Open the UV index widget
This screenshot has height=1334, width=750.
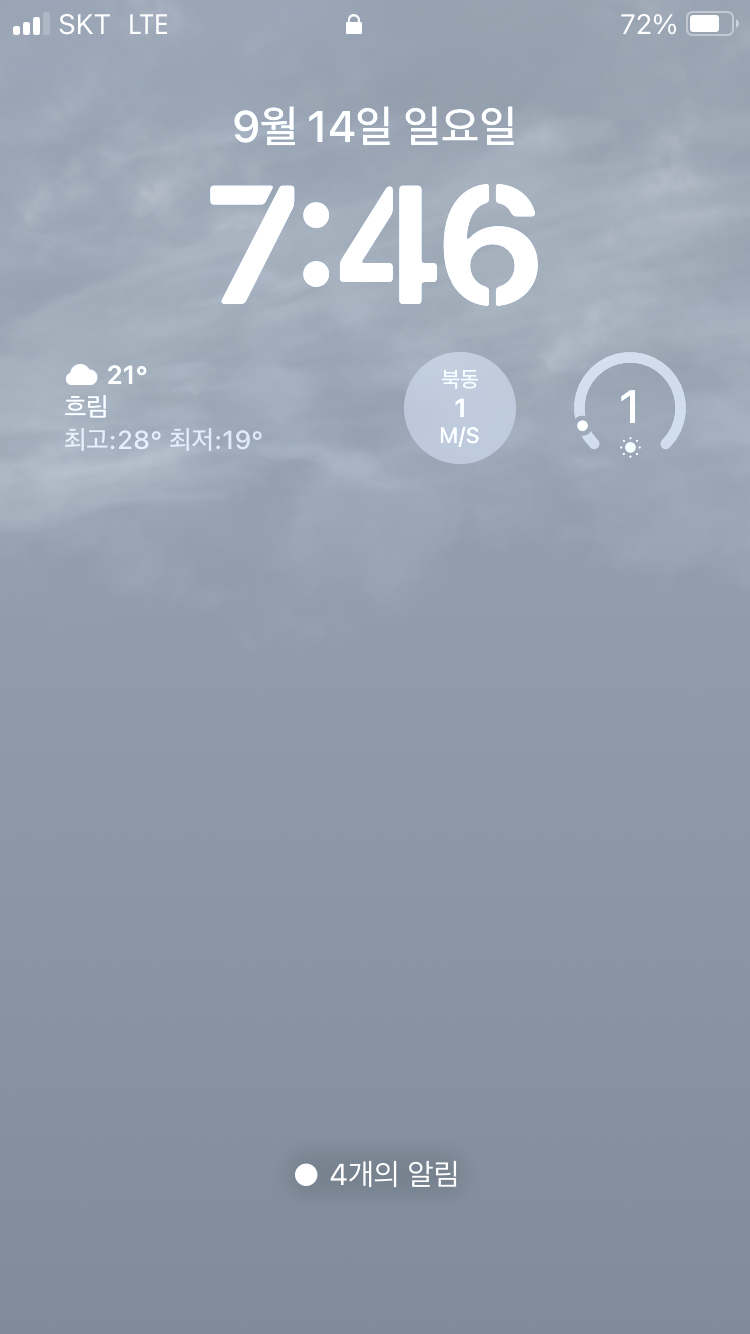(x=630, y=408)
